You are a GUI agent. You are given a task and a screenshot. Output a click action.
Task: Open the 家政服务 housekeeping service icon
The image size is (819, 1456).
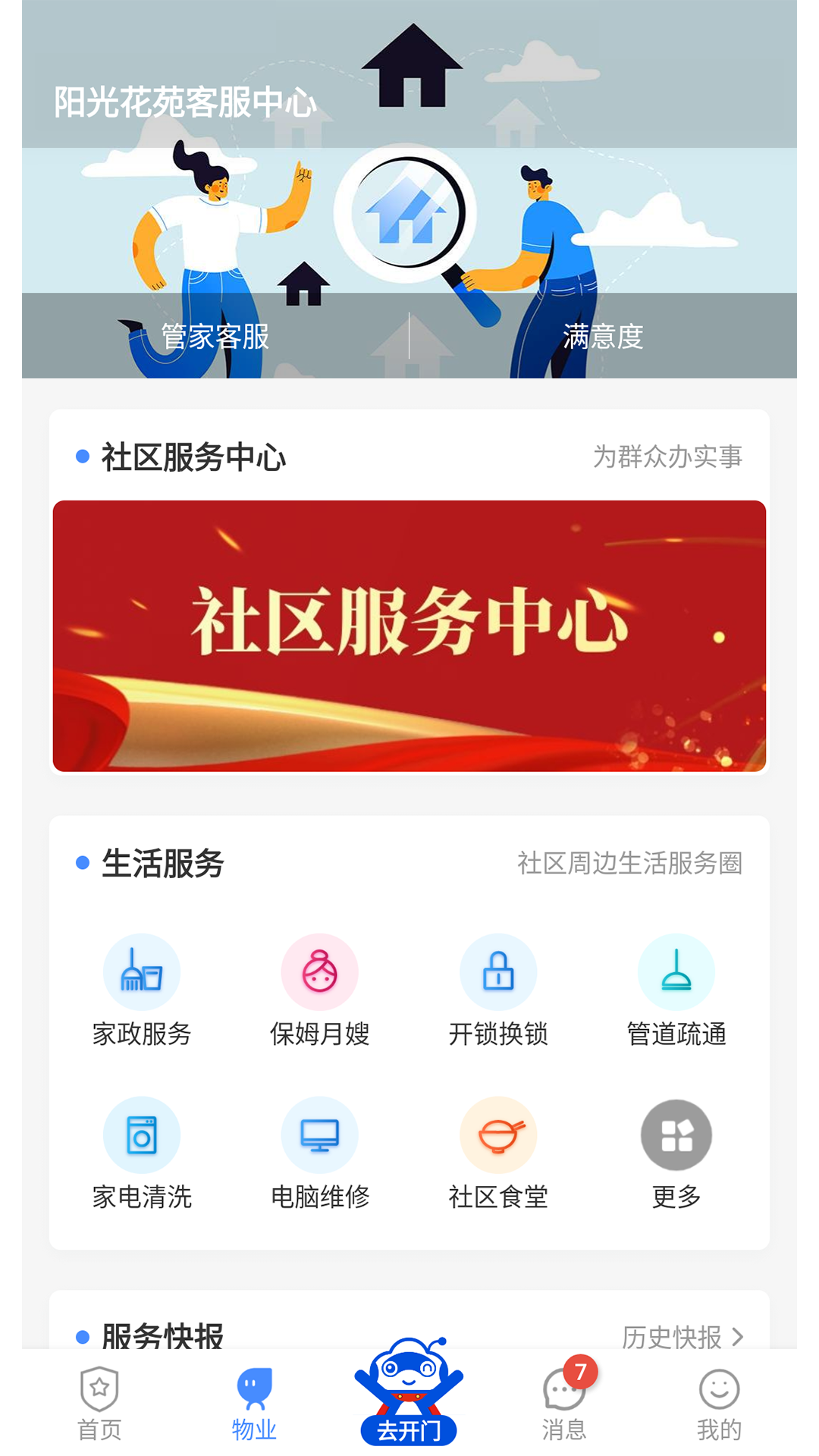click(142, 971)
